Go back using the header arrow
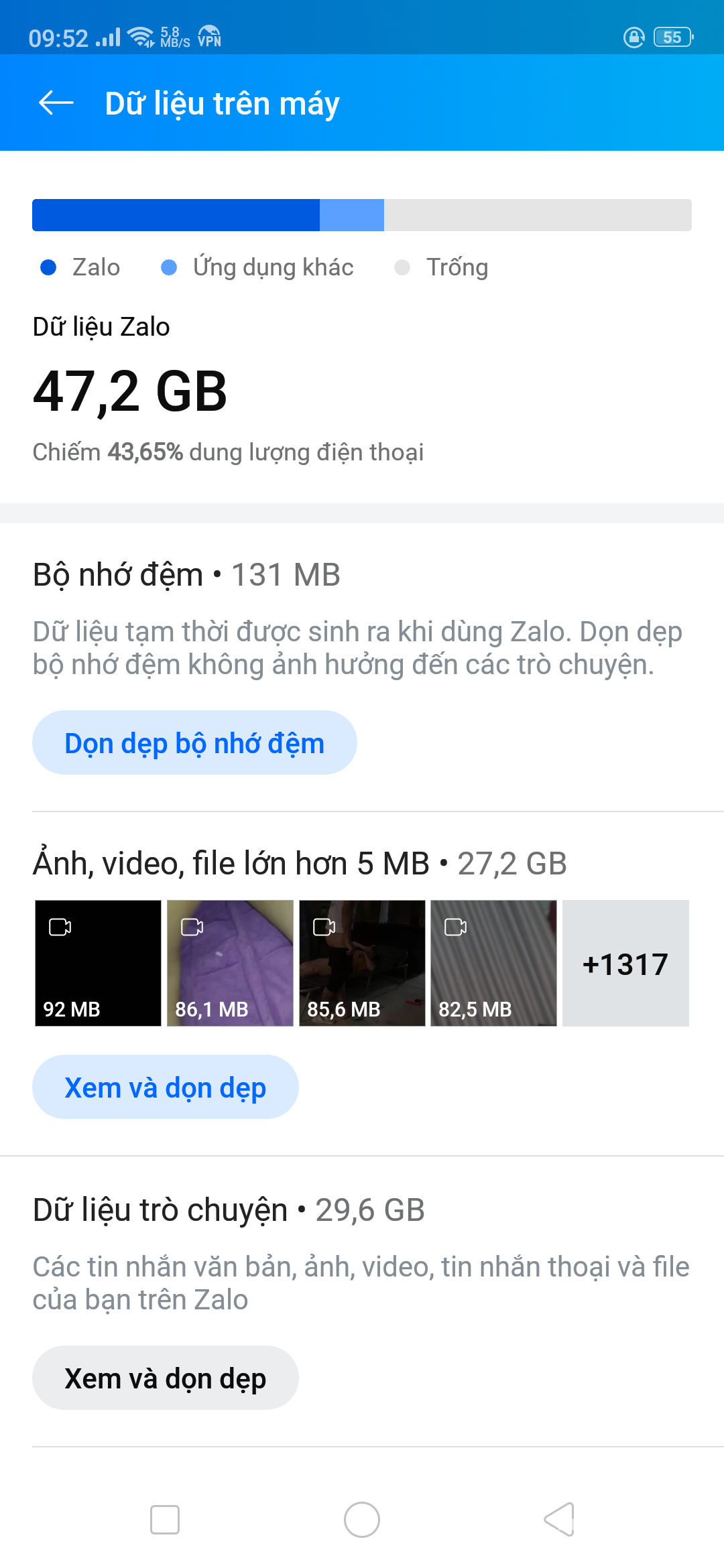Image resolution: width=724 pixels, height=1568 pixels. [x=56, y=103]
